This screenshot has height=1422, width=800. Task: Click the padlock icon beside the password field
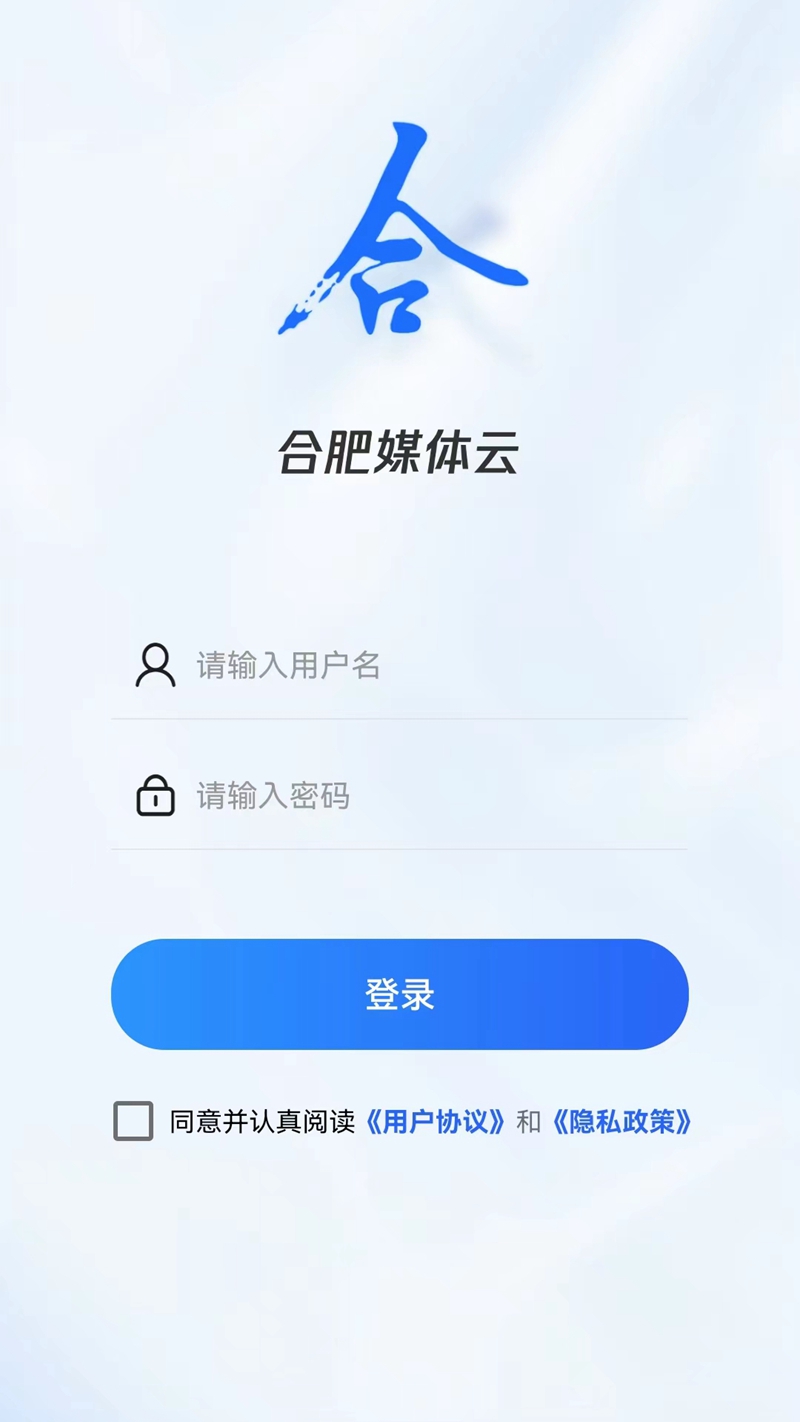point(153,797)
